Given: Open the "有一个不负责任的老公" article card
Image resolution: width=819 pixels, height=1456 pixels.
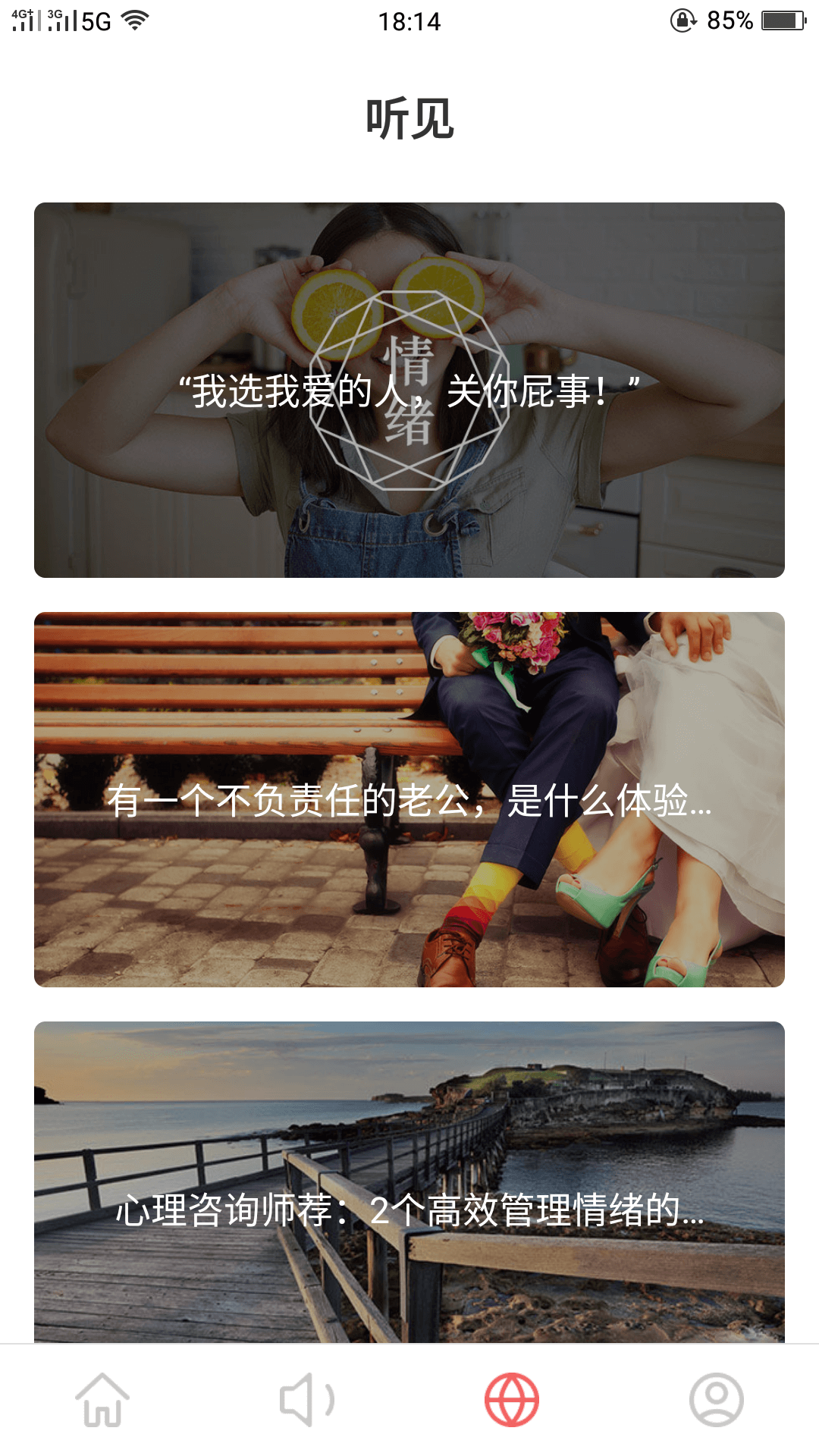Looking at the screenshot, I should [x=409, y=799].
